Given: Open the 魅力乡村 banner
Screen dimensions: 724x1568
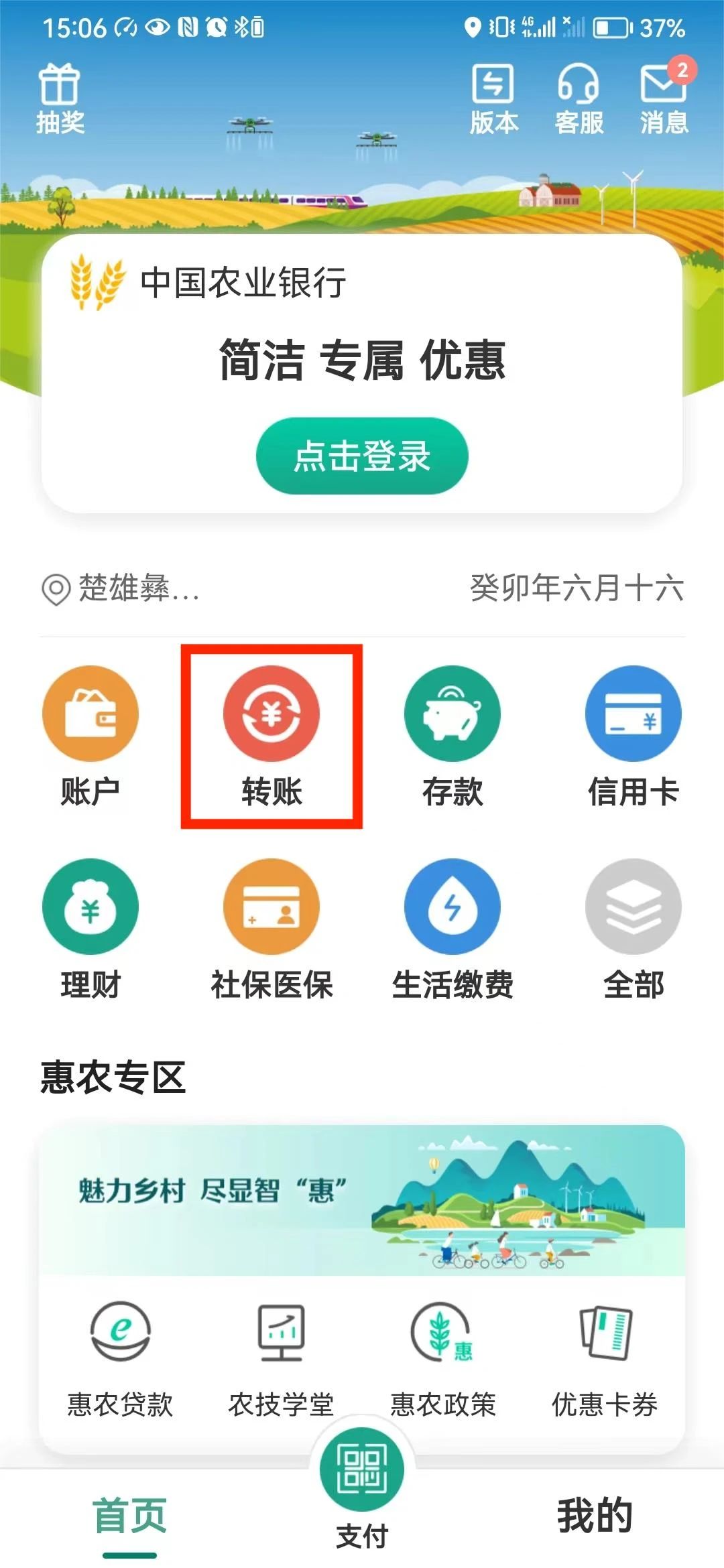Looking at the screenshot, I should pyautogui.click(x=362, y=1199).
